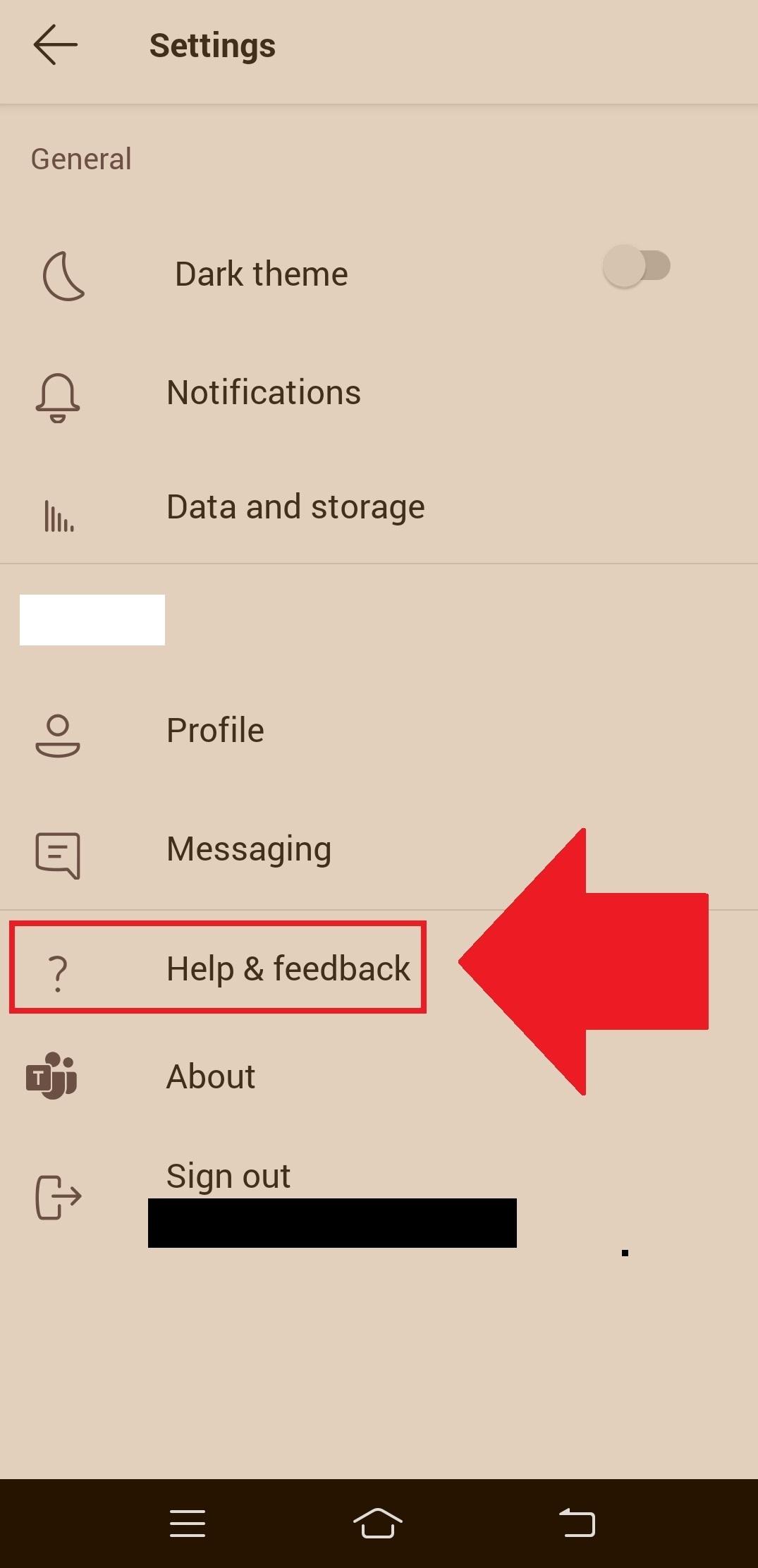The image size is (758, 1568).
Task: Open Profile settings
Action: [215, 730]
